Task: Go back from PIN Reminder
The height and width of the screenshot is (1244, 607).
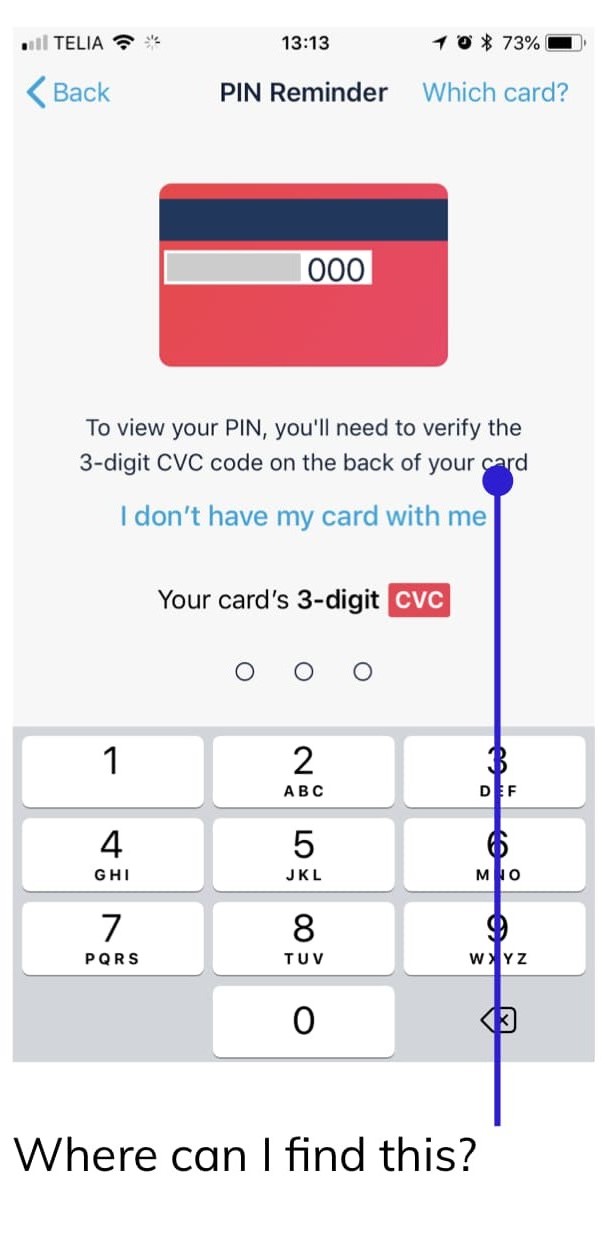Action: pyautogui.click(x=68, y=92)
